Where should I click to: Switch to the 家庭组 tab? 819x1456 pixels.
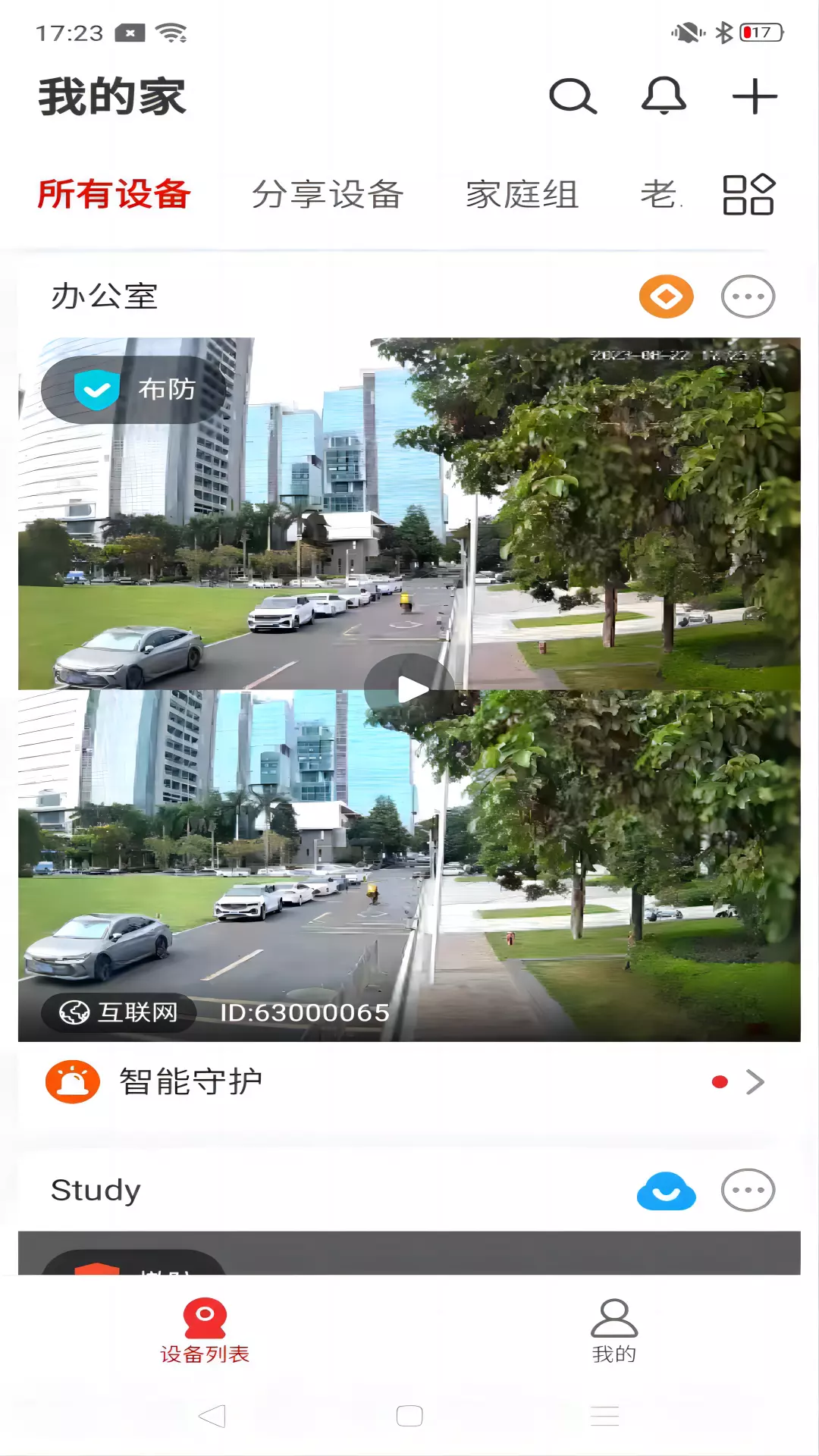522,194
